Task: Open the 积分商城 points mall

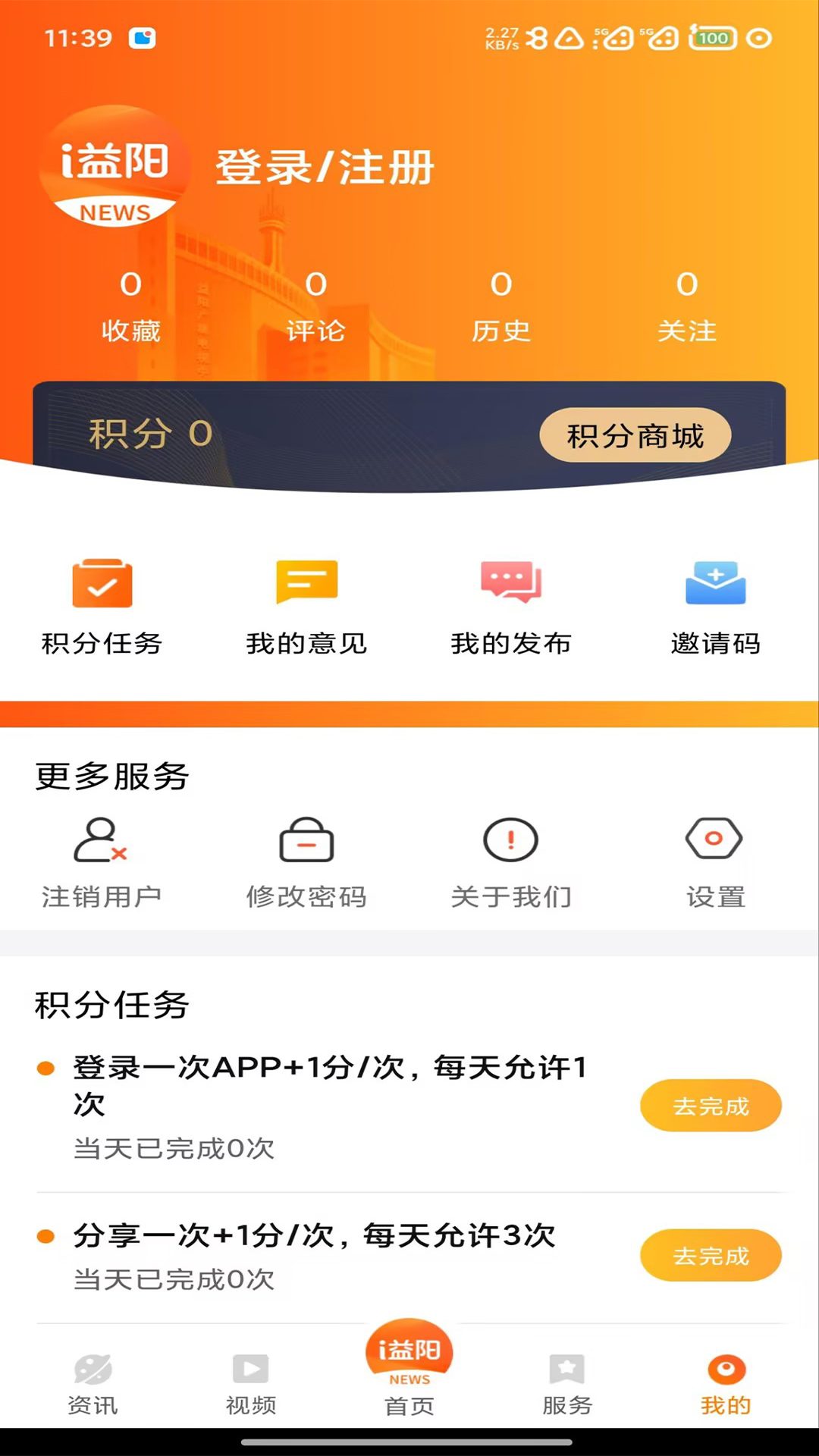Action: (x=635, y=435)
